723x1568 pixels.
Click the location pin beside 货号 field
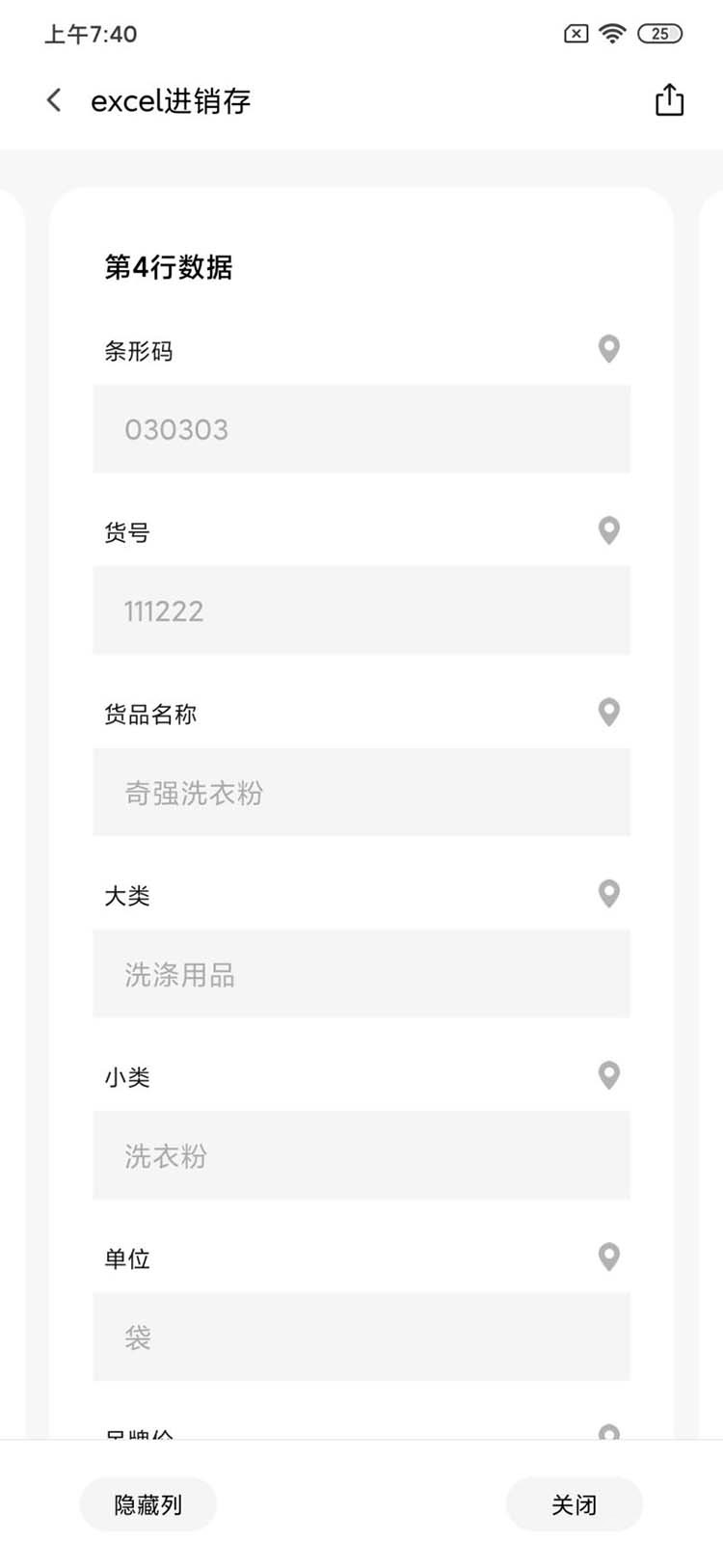tap(608, 530)
